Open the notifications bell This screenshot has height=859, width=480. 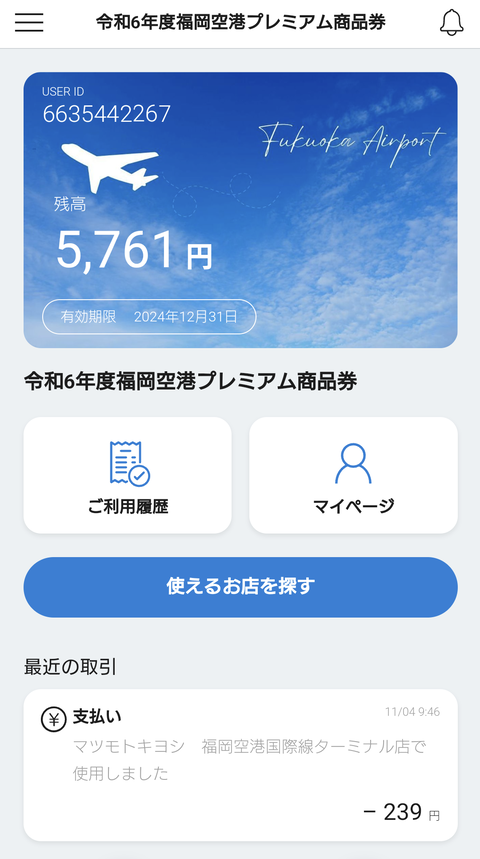click(x=452, y=23)
